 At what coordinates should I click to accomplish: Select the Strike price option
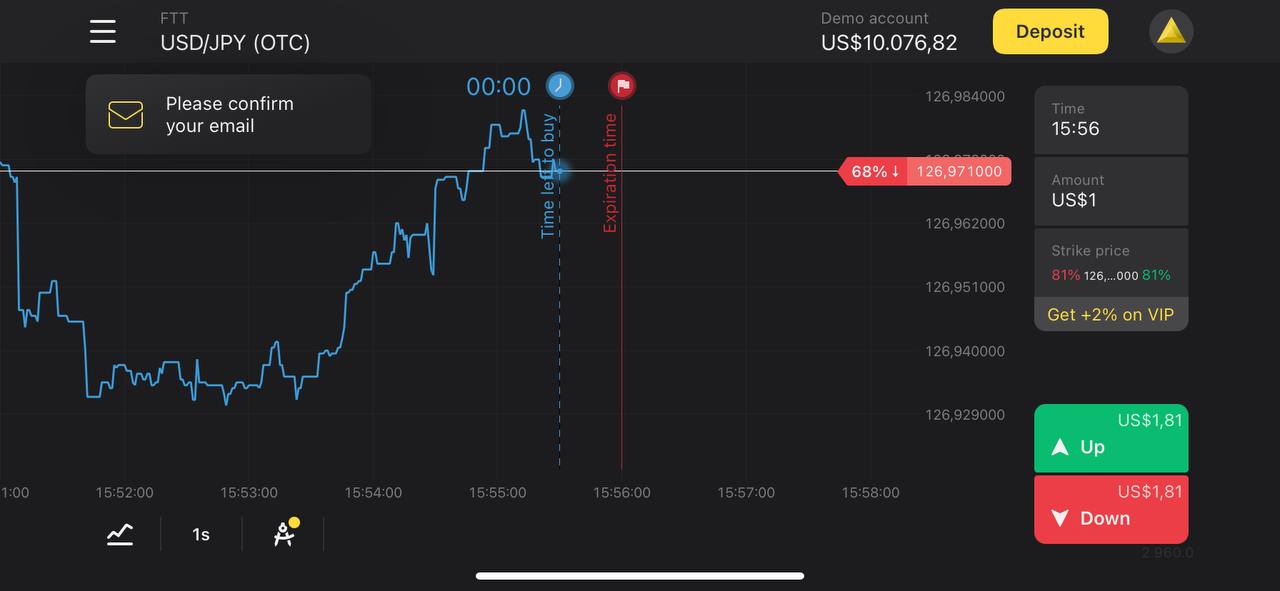(1110, 263)
